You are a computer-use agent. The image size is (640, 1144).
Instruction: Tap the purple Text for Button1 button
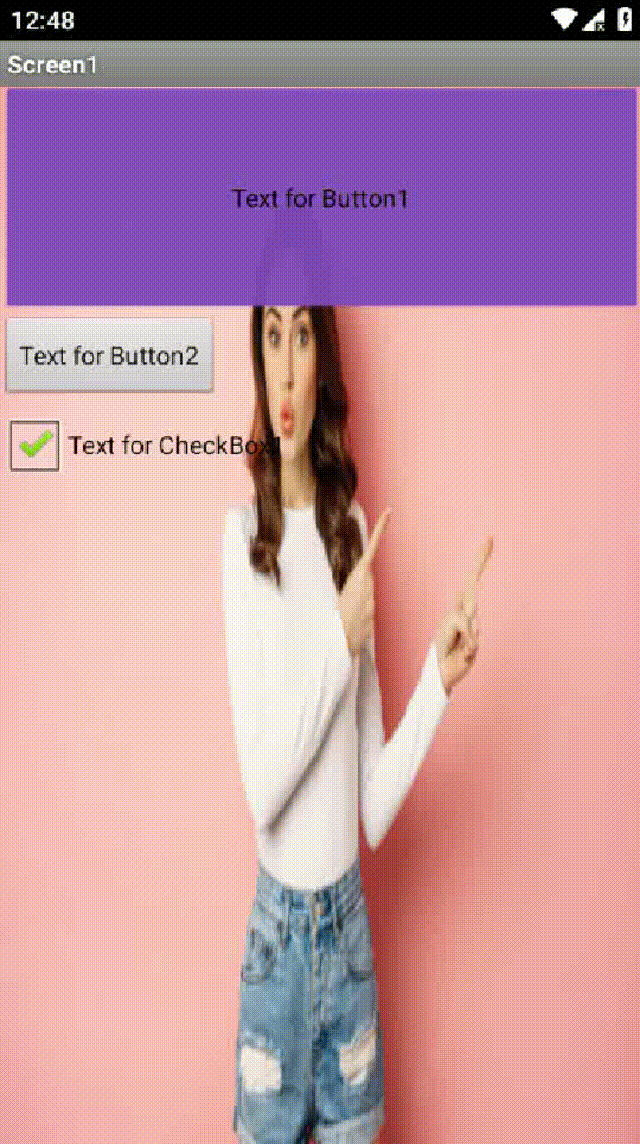(x=320, y=197)
